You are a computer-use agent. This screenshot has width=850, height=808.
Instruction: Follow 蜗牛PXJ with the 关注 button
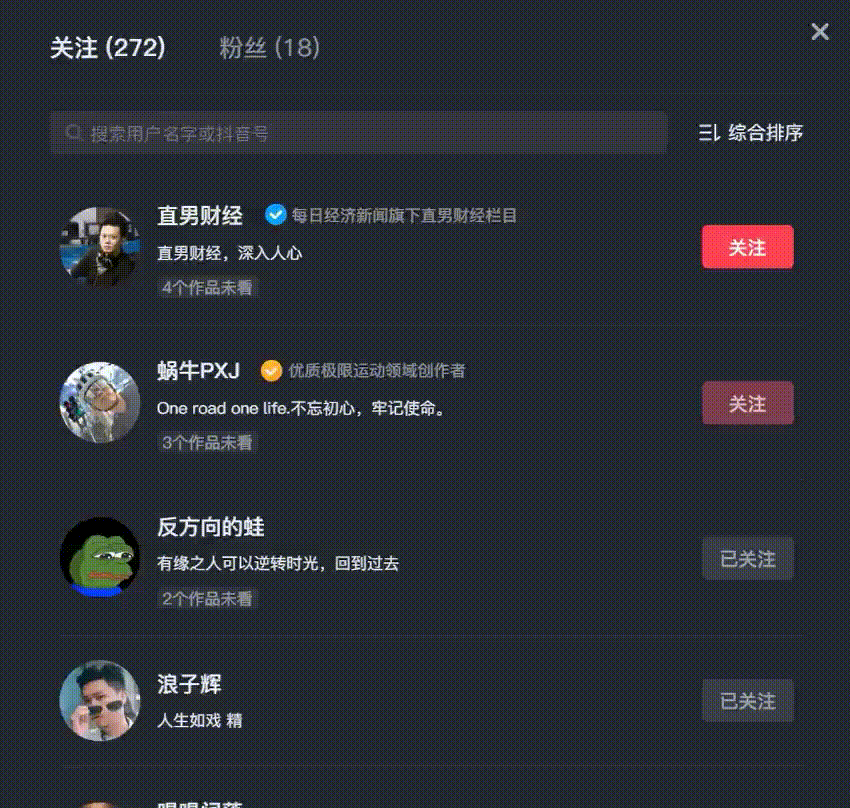pyautogui.click(x=747, y=403)
